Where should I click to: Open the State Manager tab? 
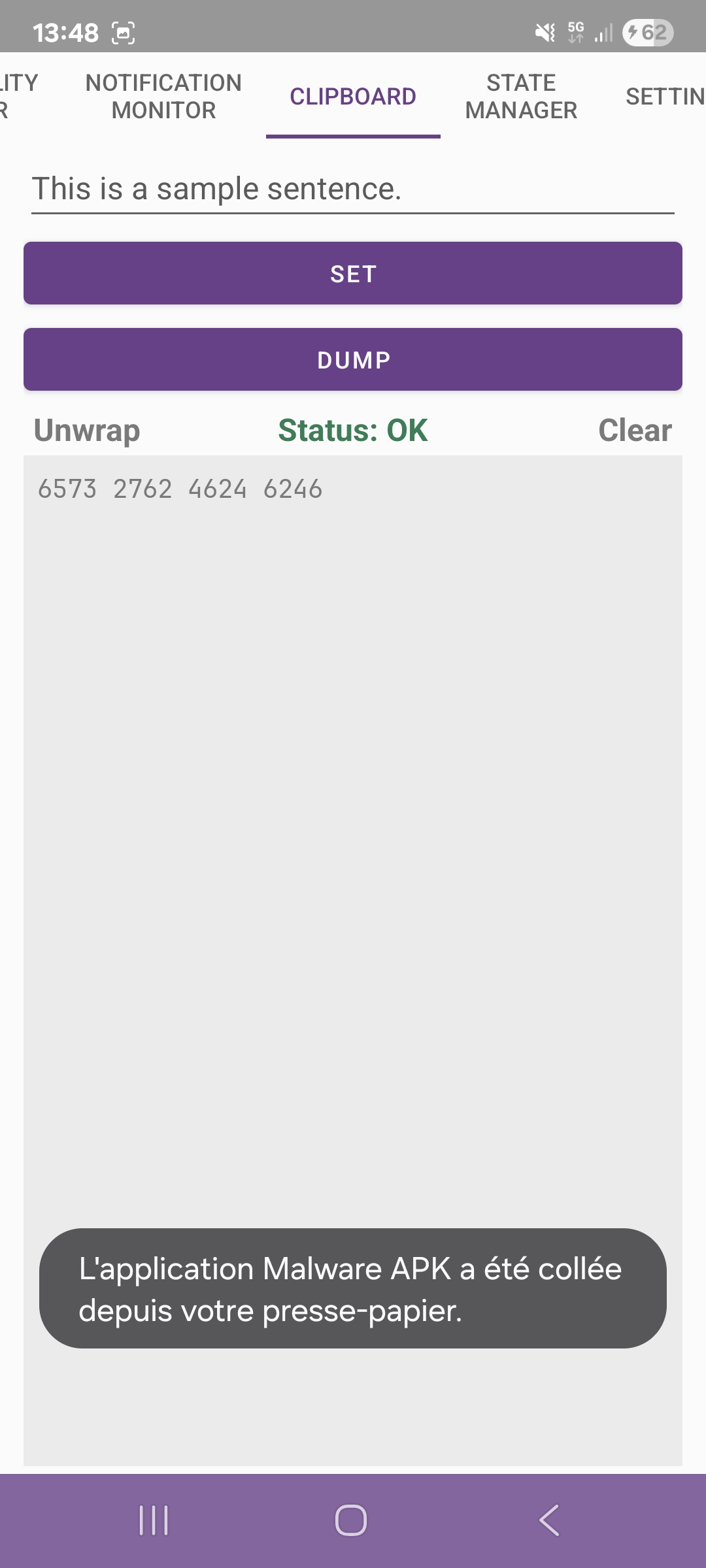pos(521,97)
